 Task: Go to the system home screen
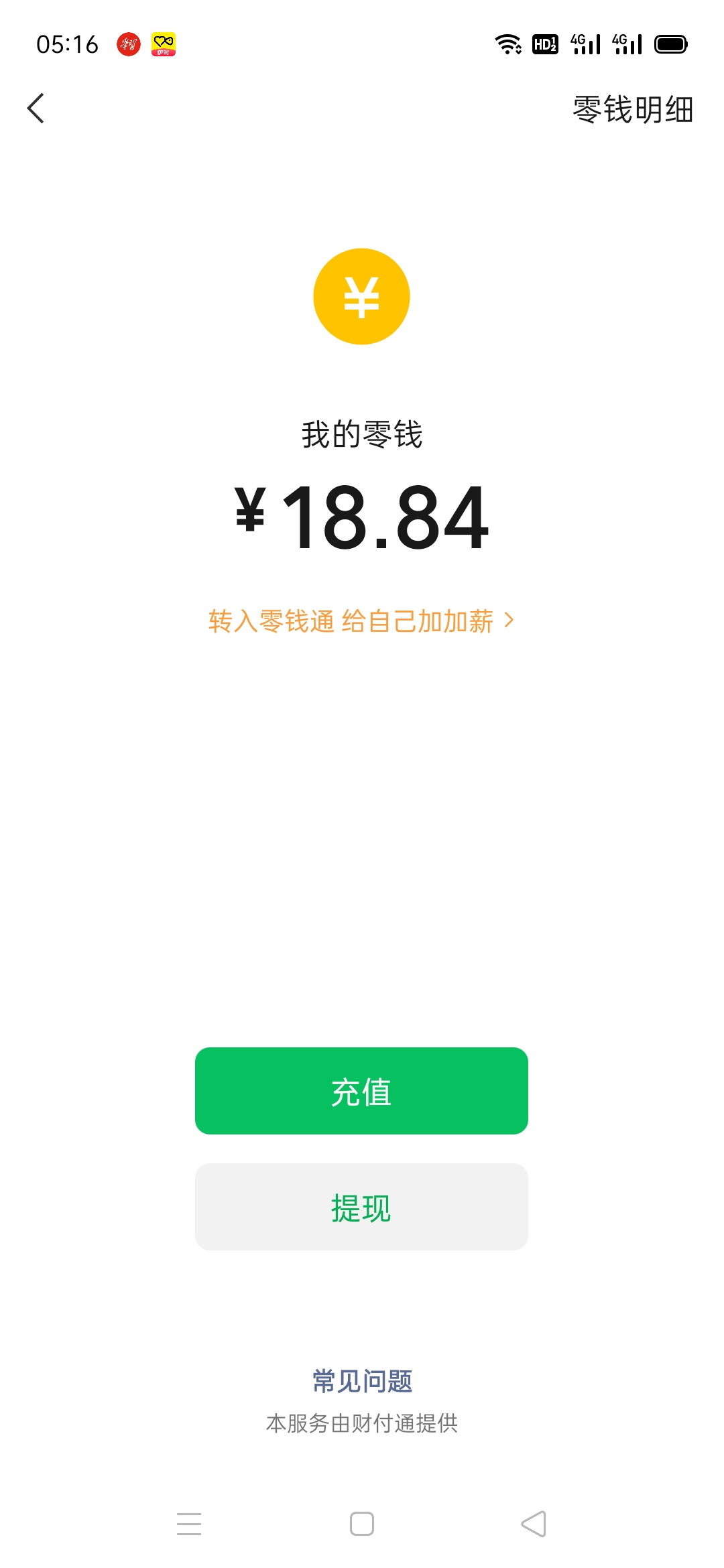click(362, 1524)
